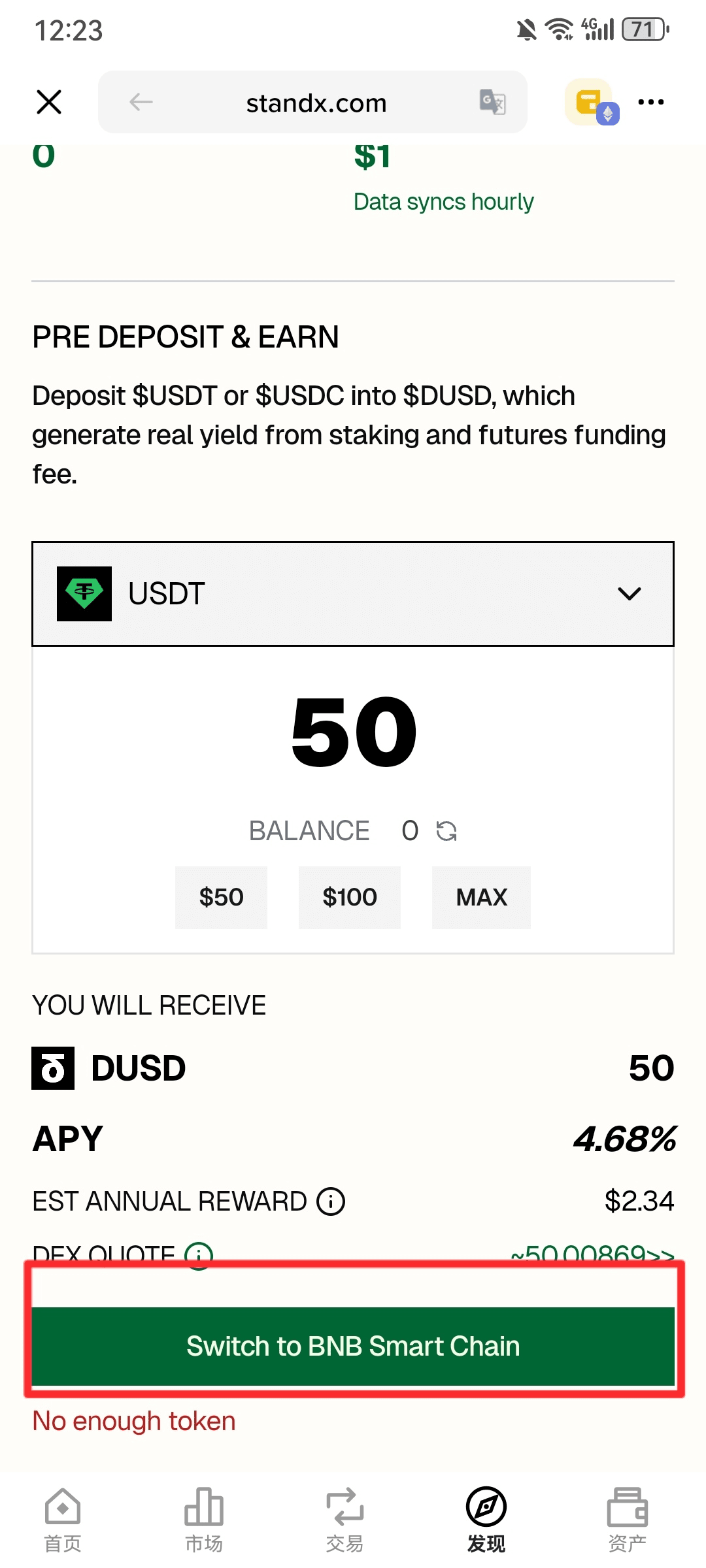Open the 交易 trade tab

pos(345,1519)
